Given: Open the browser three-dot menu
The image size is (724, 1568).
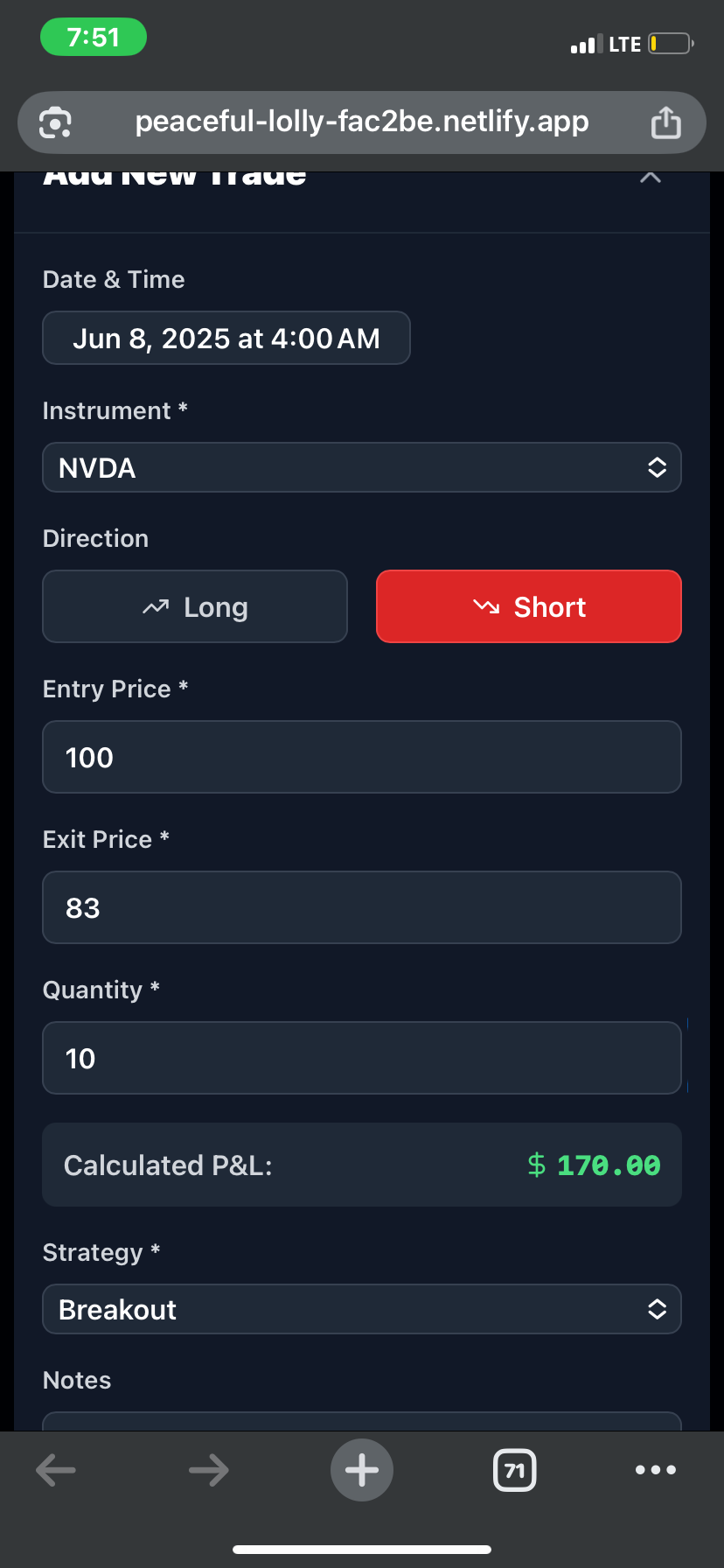Looking at the screenshot, I should 656,1470.
